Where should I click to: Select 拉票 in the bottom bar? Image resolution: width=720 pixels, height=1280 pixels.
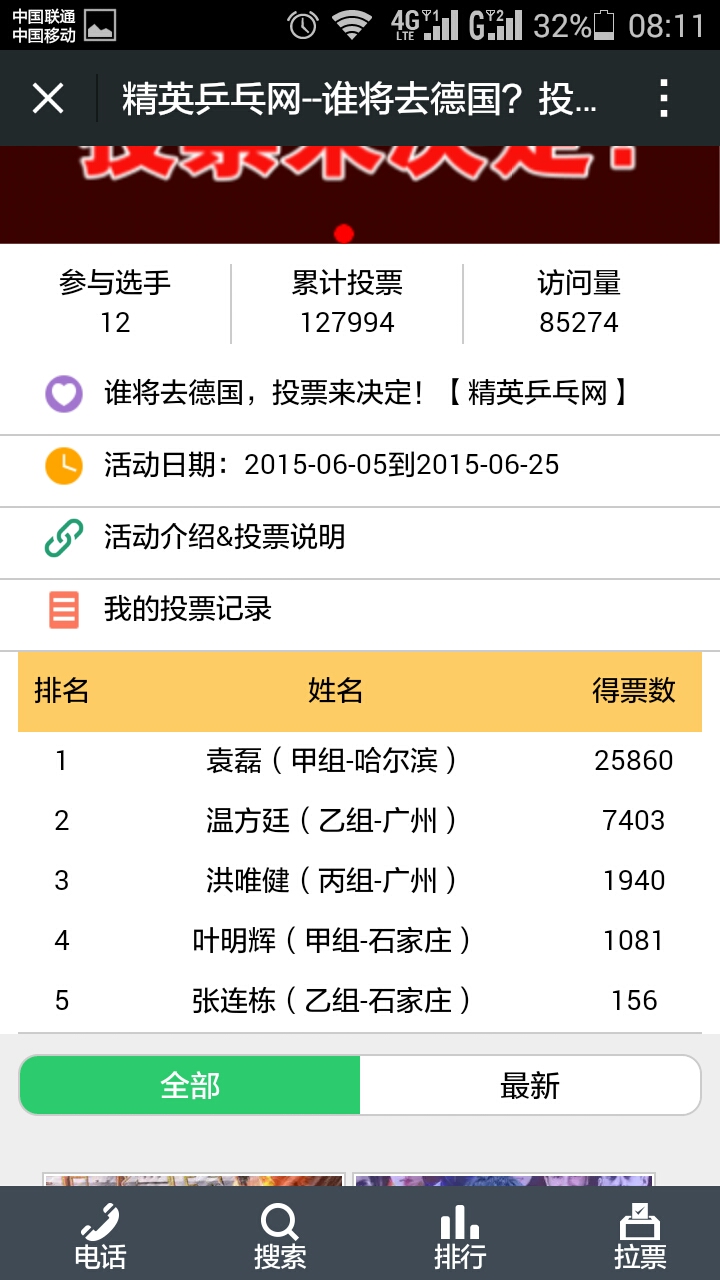coord(639,1235)
